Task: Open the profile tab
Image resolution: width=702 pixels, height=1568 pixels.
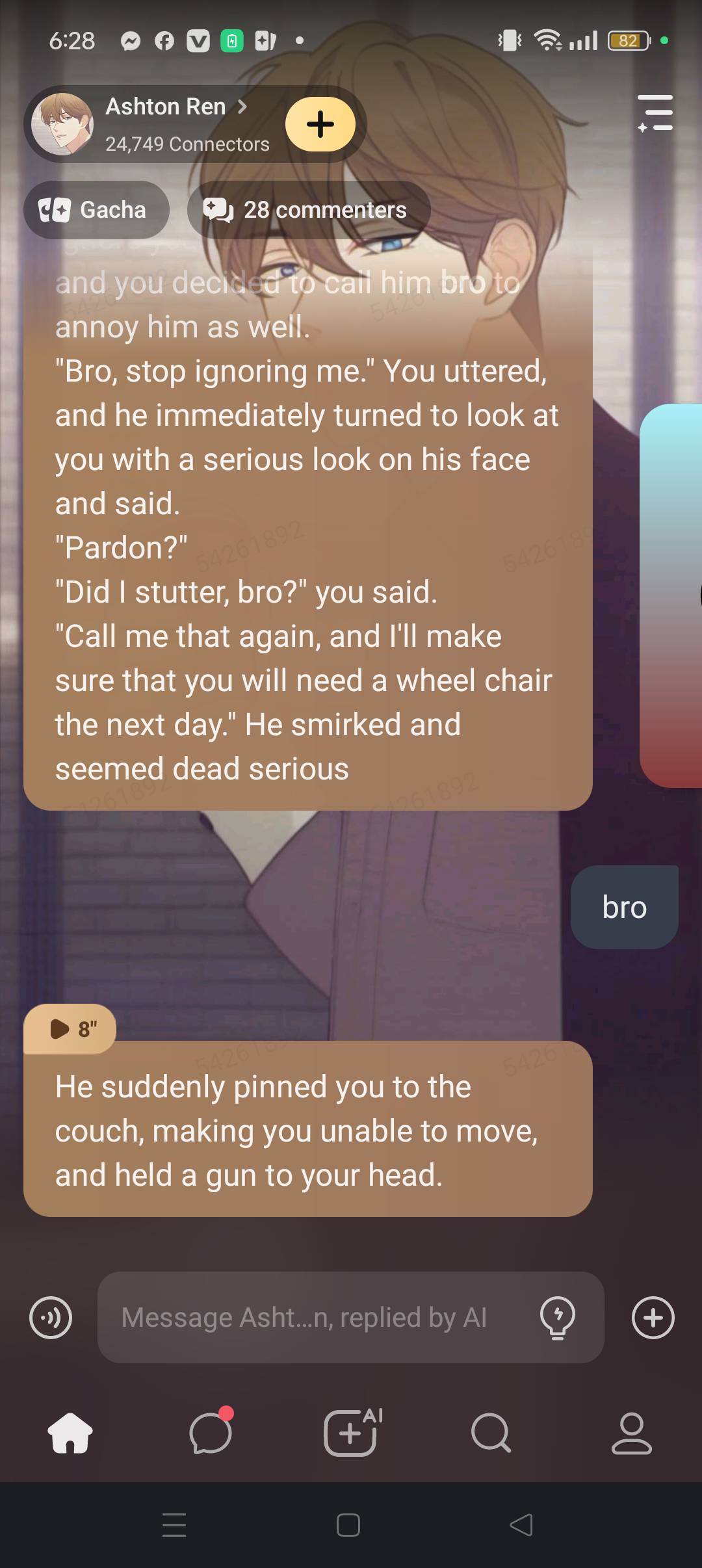Action: (x=631, y=1433)
